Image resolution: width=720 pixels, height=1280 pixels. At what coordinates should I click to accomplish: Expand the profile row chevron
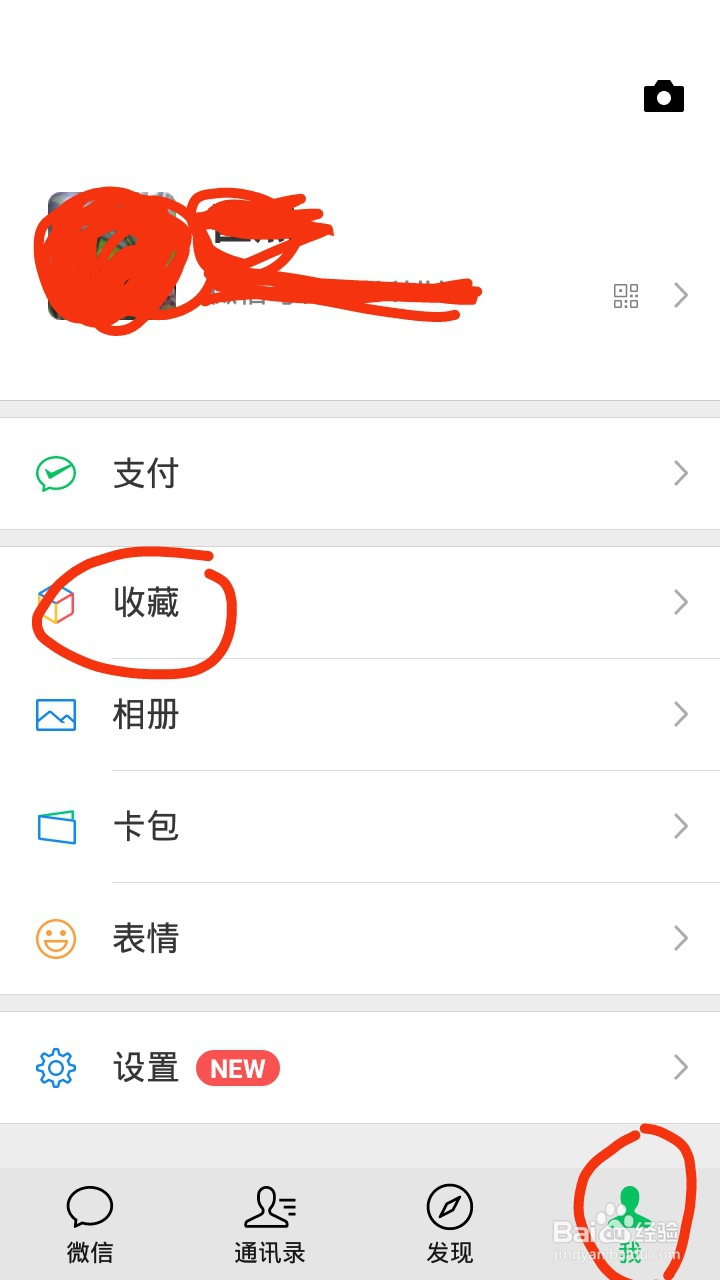click(681, 296)
